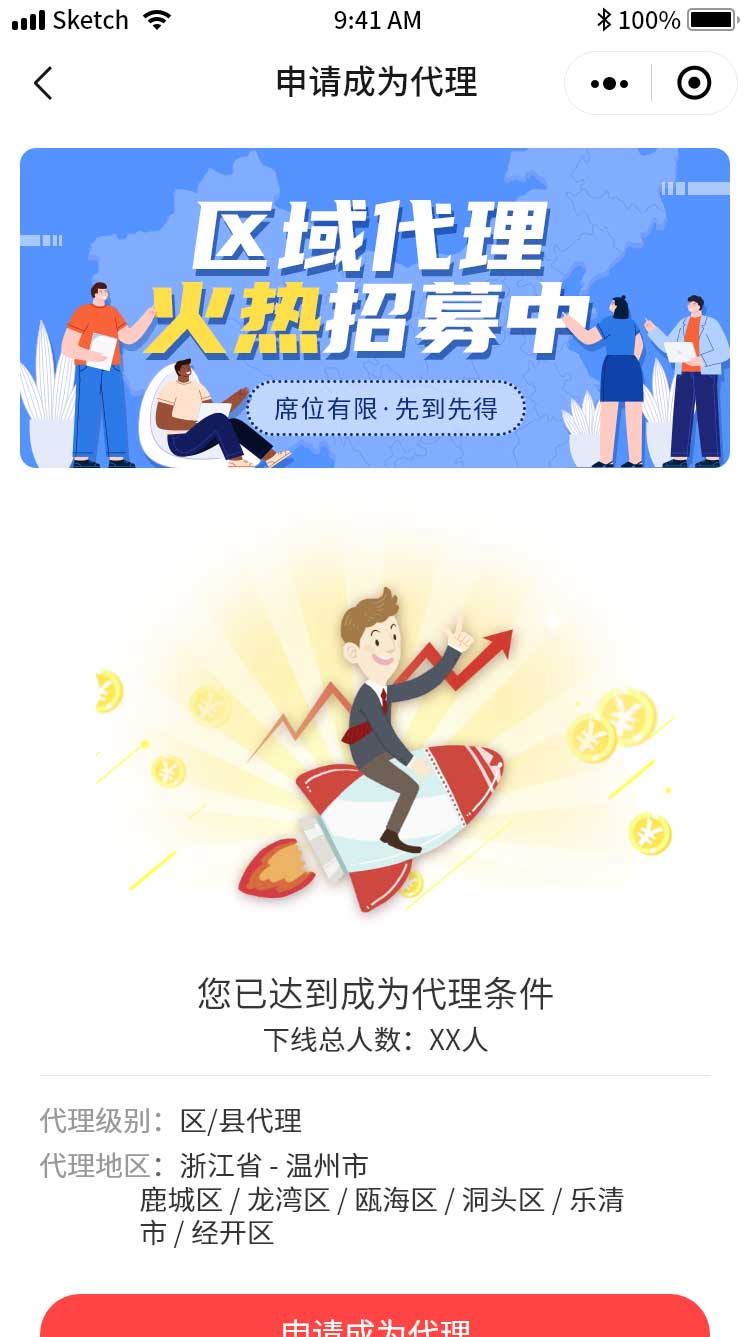Close the mini program with the circle button
750x1337 pixels.
(694, 83)
